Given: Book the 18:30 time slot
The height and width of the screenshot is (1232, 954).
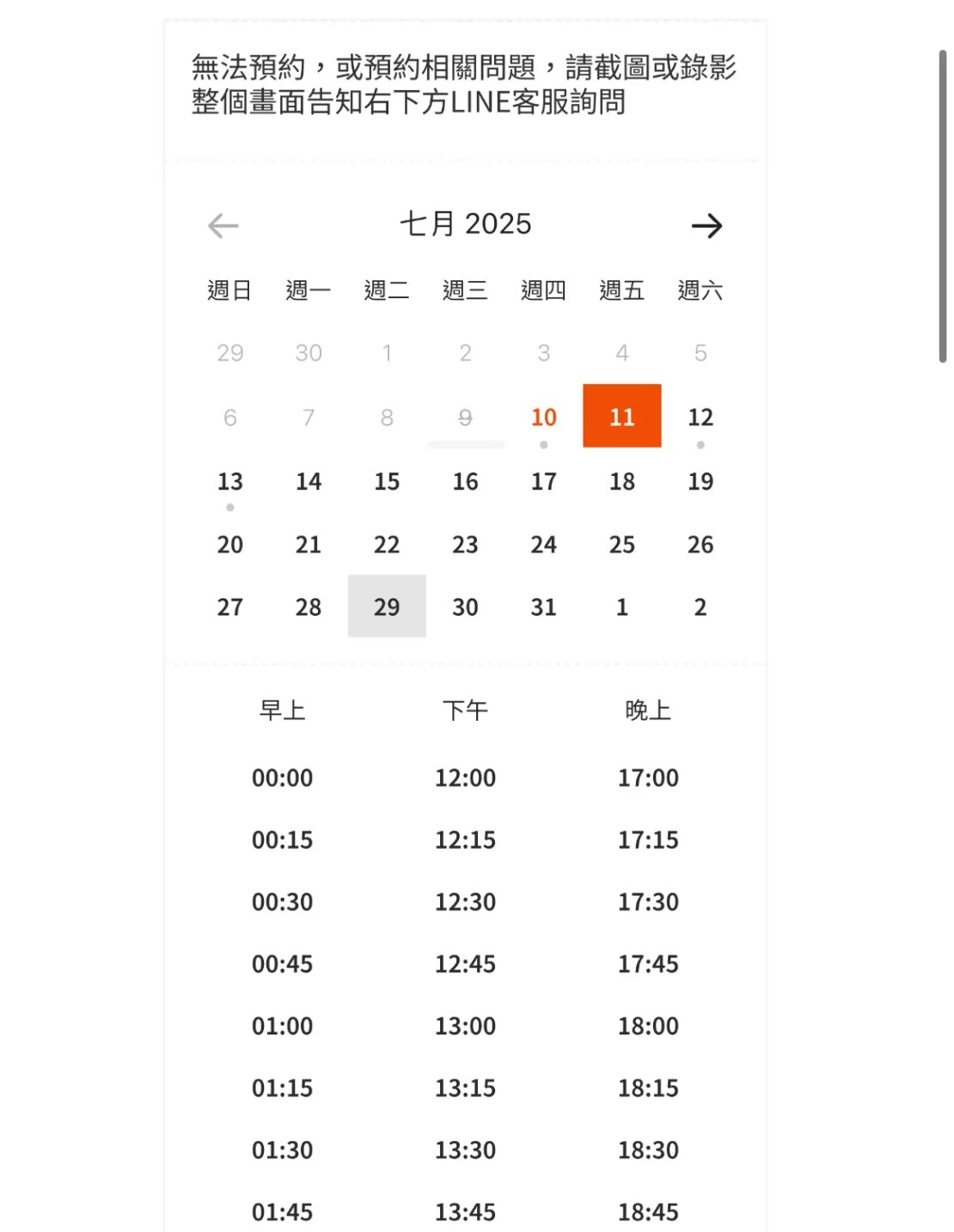Looking at the screenshot, I should point(648,1150).
